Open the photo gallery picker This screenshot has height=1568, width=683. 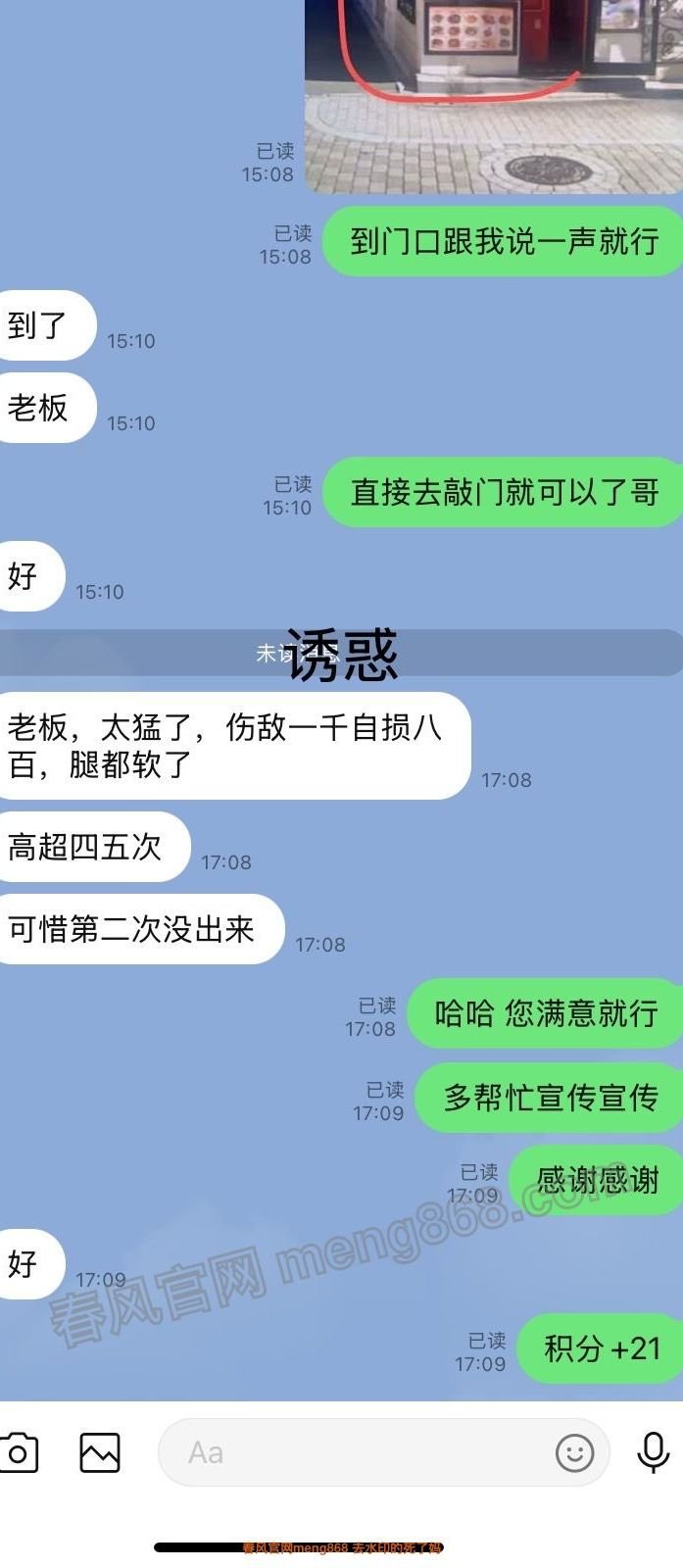(100, 1452)
